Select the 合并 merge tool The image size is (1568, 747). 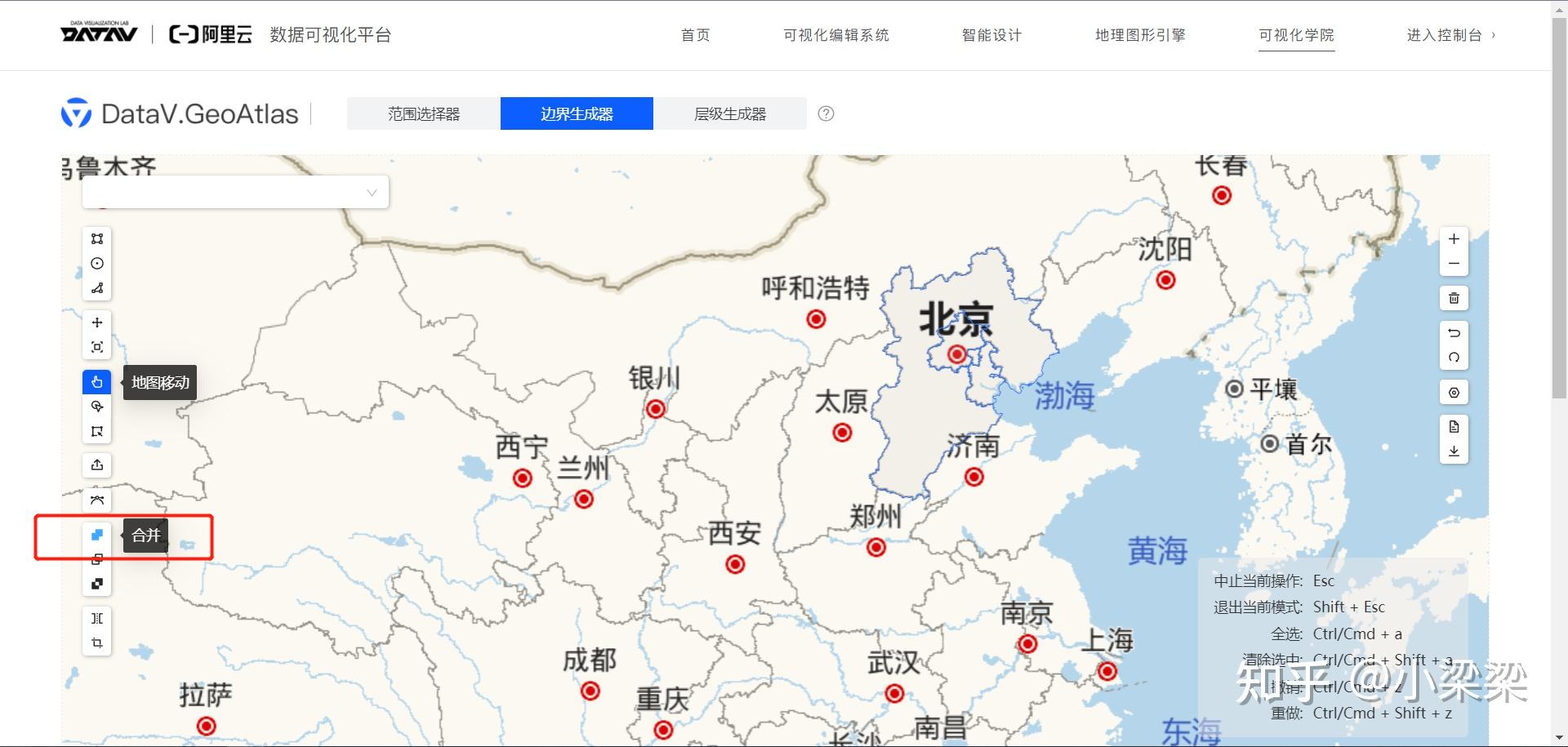tap(97, 535)
